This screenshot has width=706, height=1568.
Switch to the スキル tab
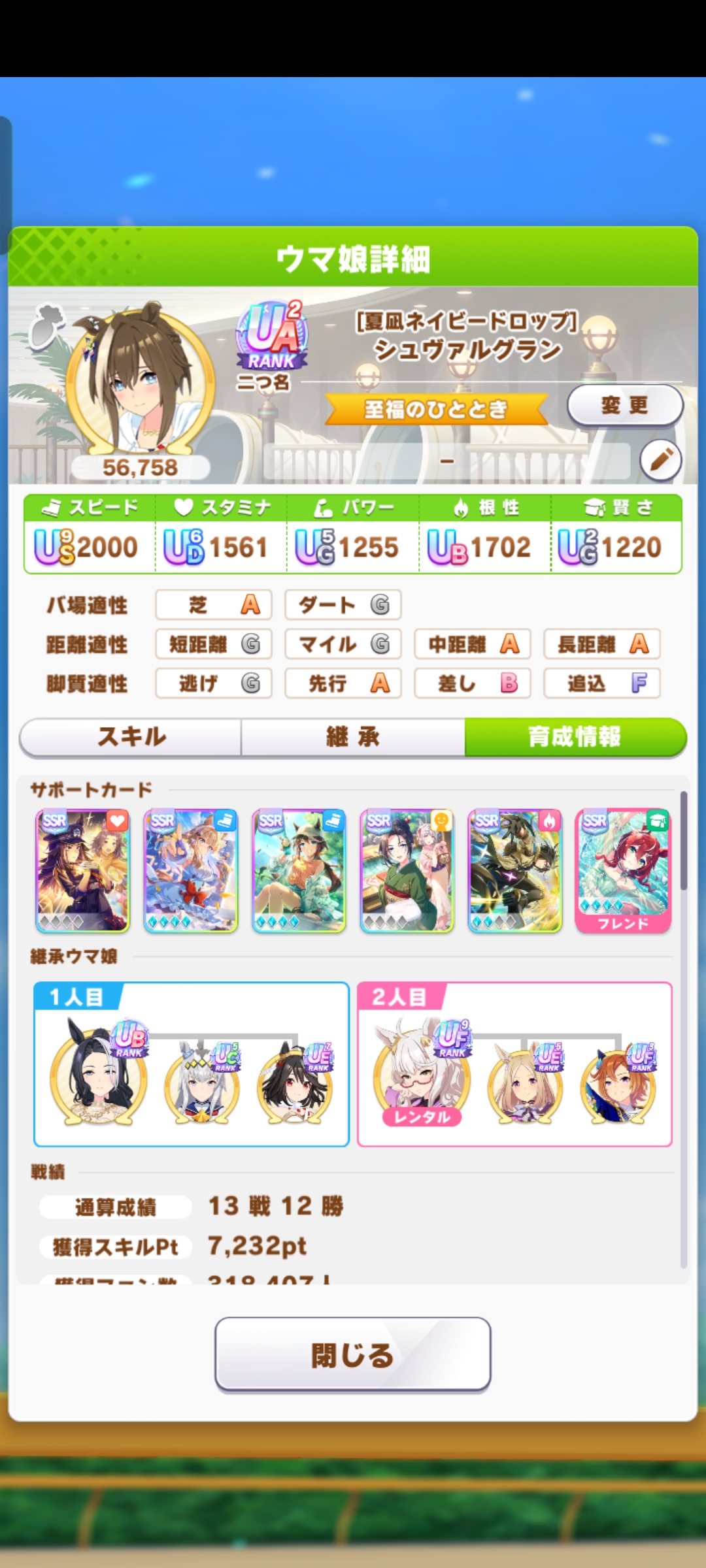(131, 737)
